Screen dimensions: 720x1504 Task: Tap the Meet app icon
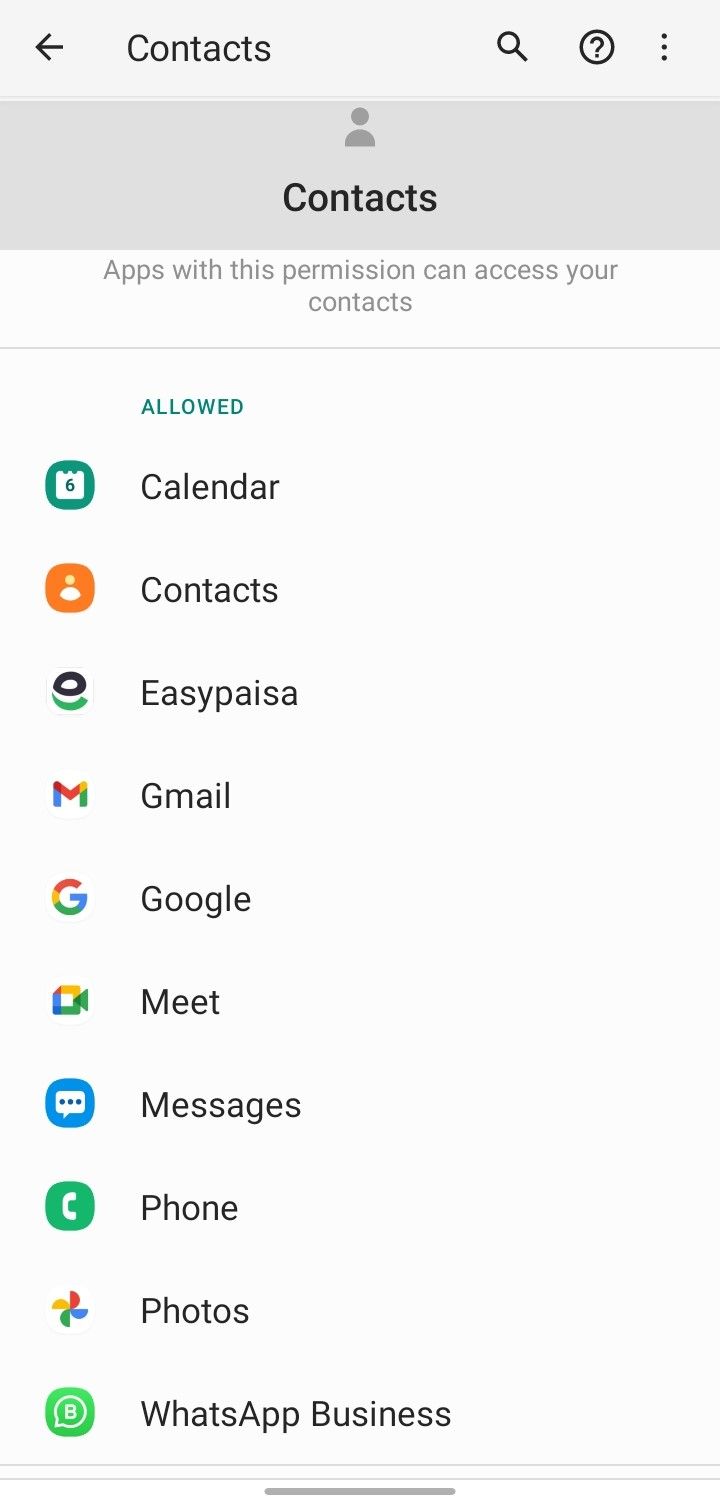(x=69, y=1000)
